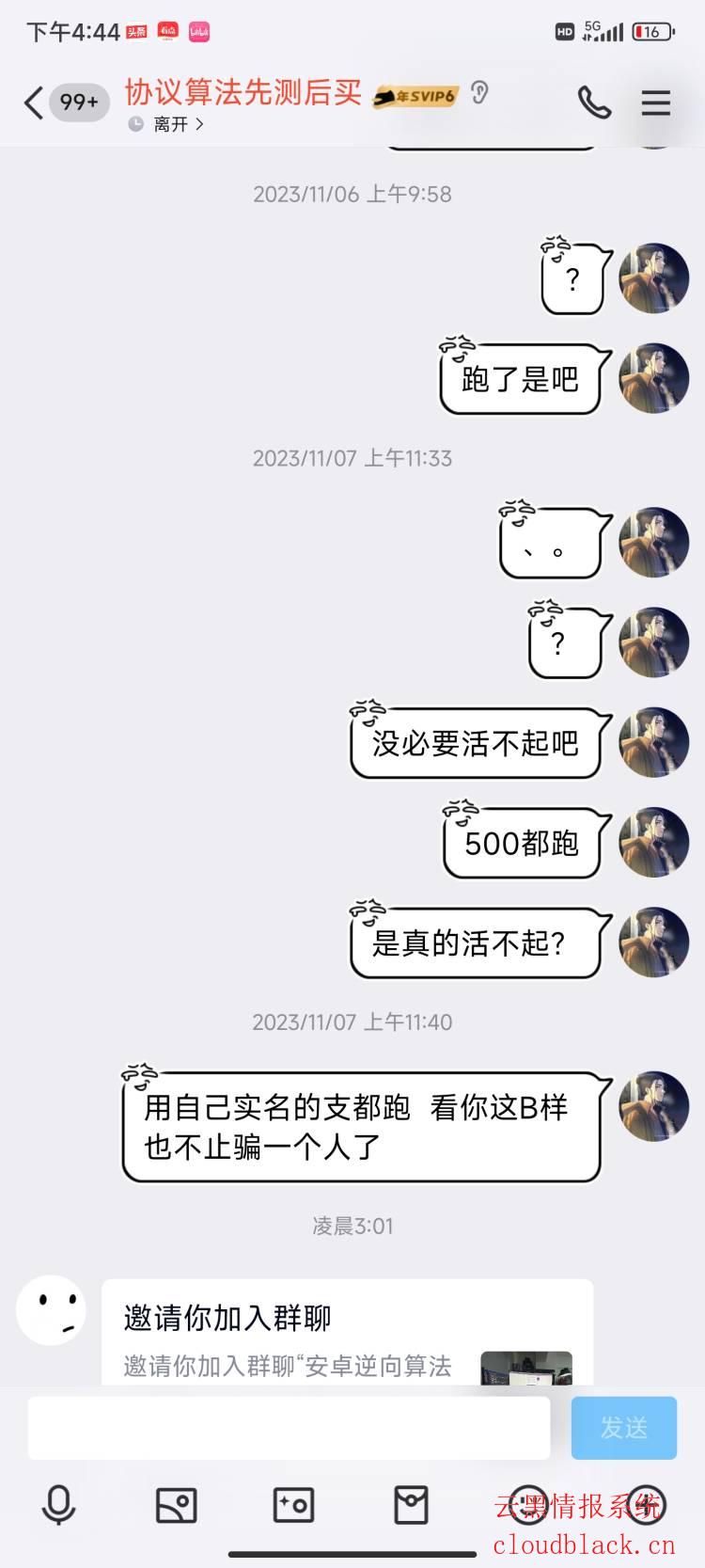Record a voice message with the microphone
The height and width of the screenshot is (1568, 705).
(x=58, y=1505)
